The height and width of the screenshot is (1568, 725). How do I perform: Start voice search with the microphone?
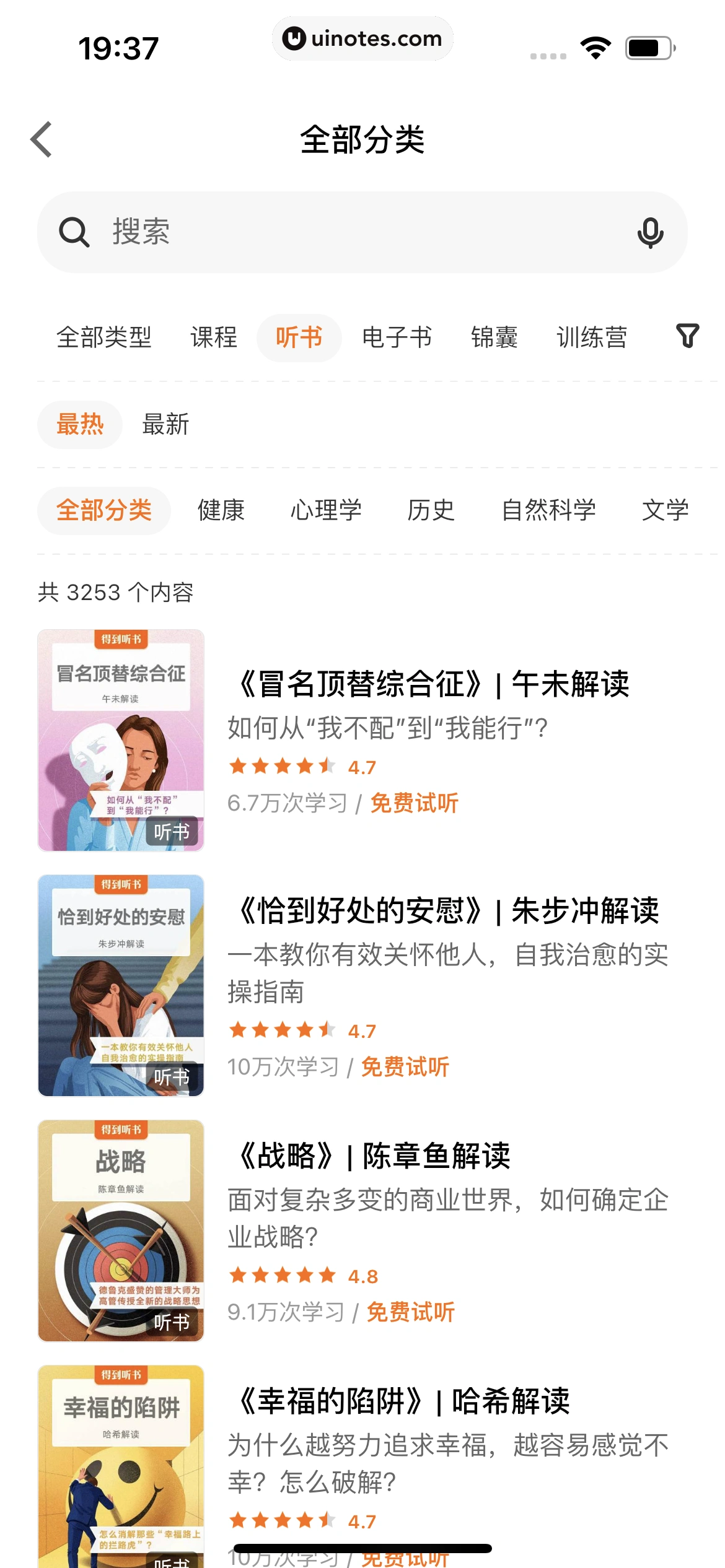[x=650, y=233]
